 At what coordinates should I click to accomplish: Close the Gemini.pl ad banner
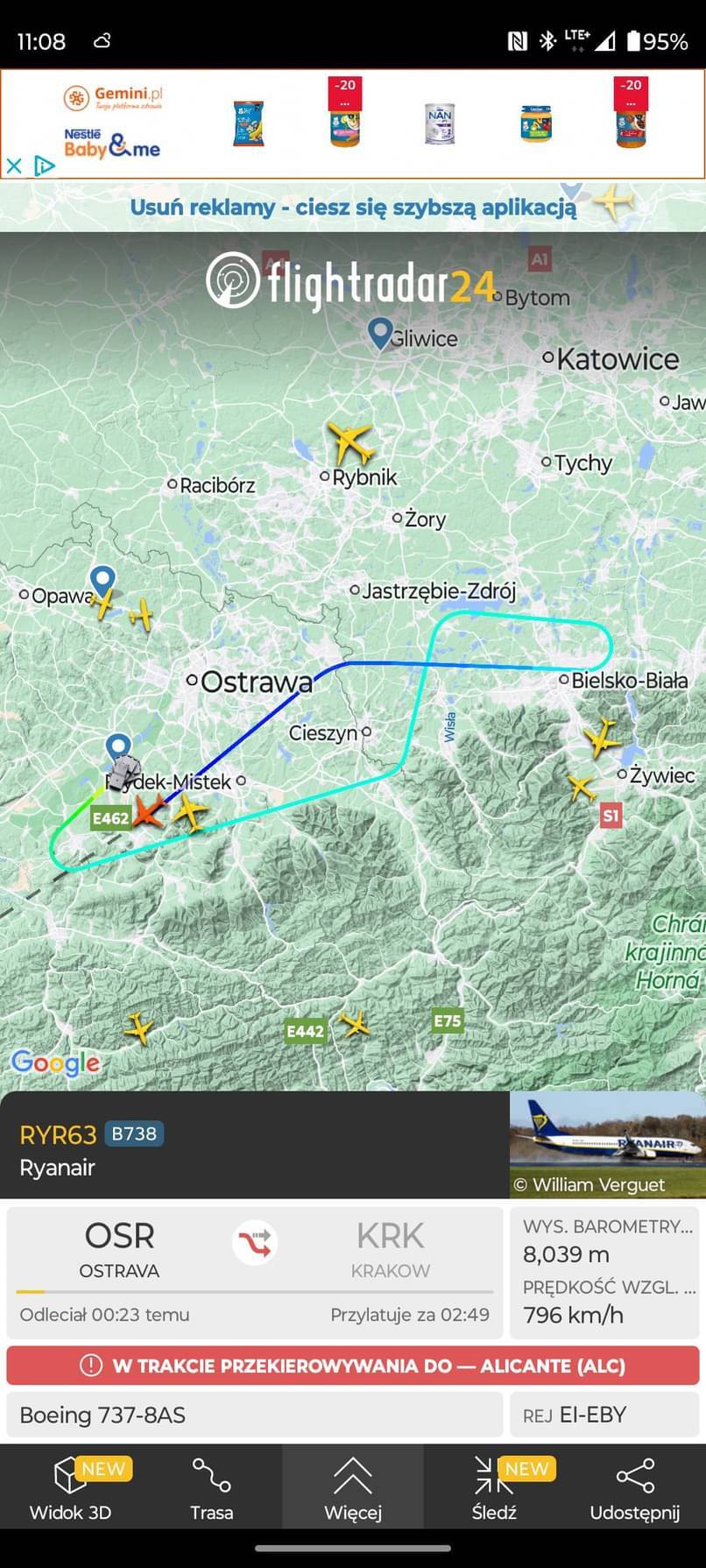point(14,166)
